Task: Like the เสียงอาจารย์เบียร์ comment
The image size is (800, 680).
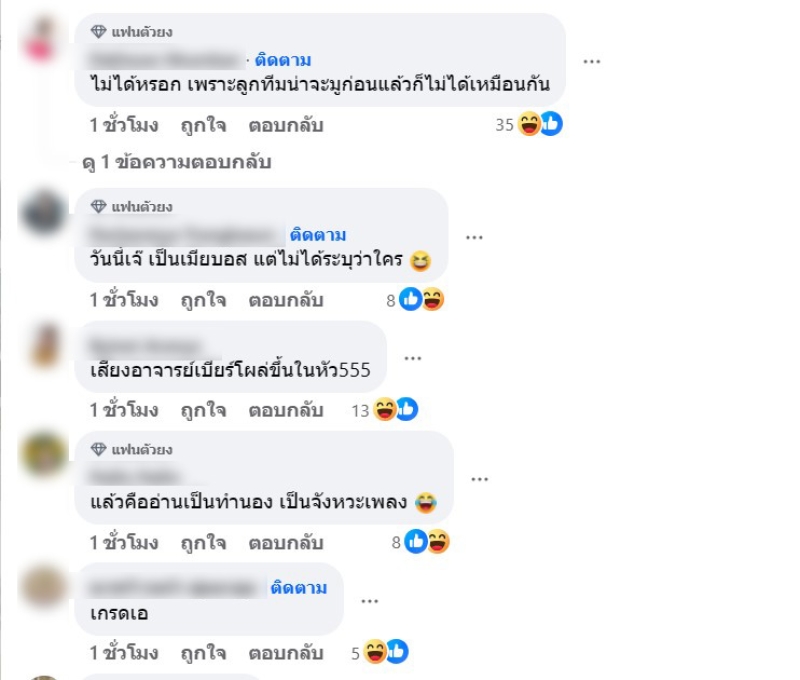Action: point(203,410)
